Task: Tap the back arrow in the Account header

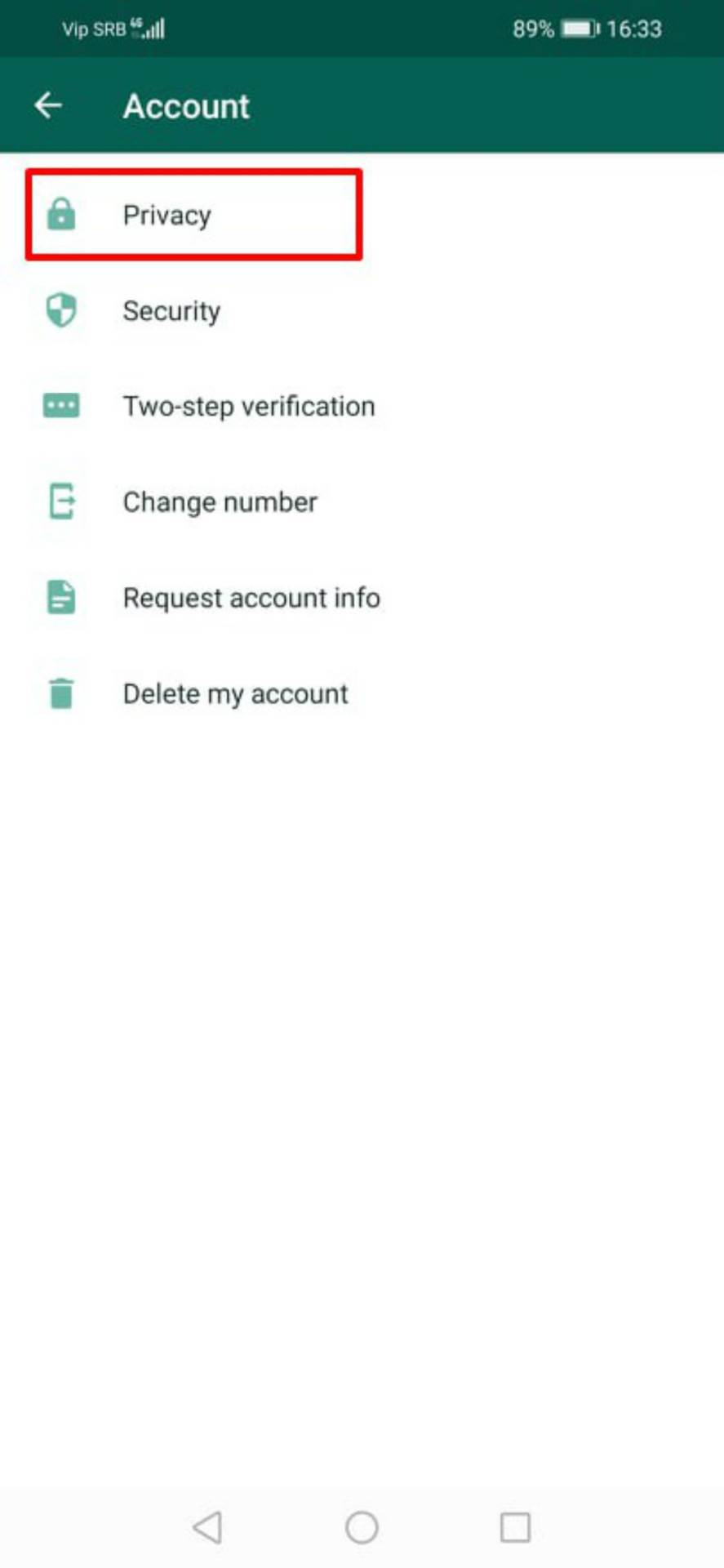Action: pos(48,105)
